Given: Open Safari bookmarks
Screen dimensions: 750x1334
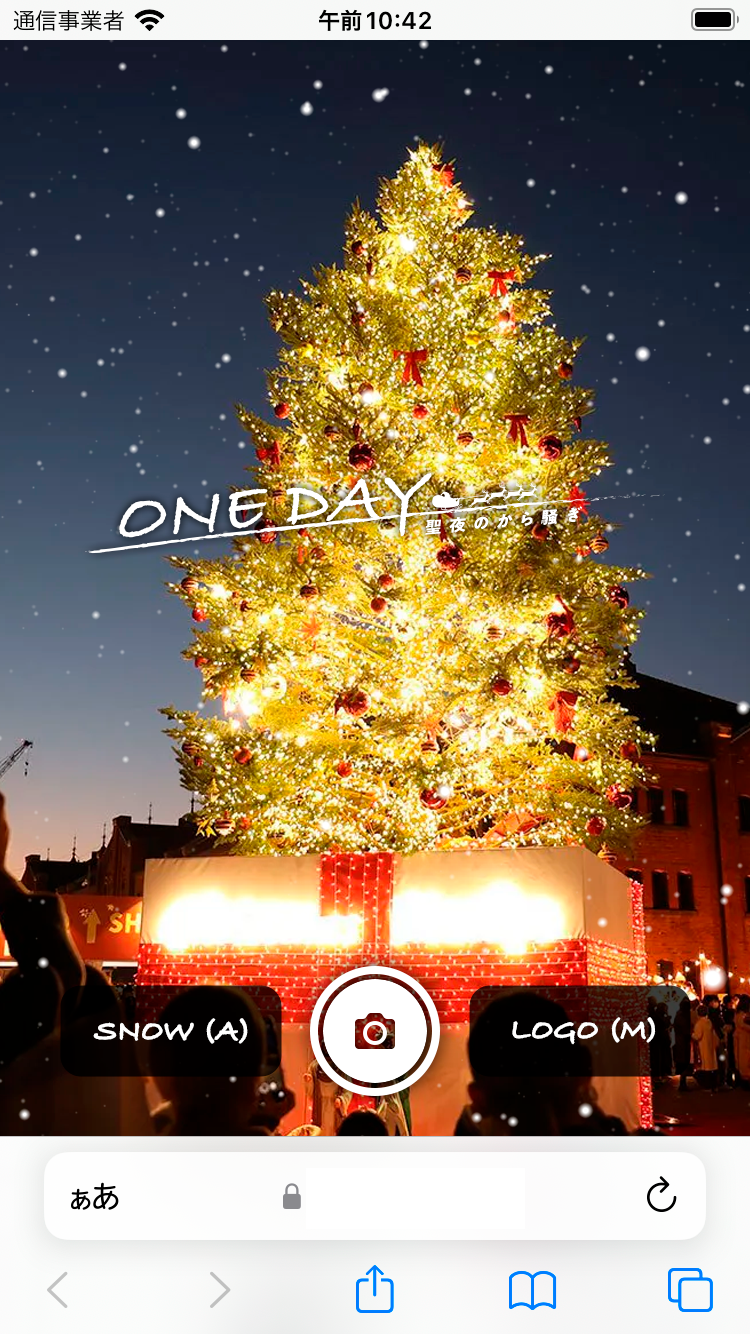Looking at the screenshot, I should click(x=532, y=1290).
